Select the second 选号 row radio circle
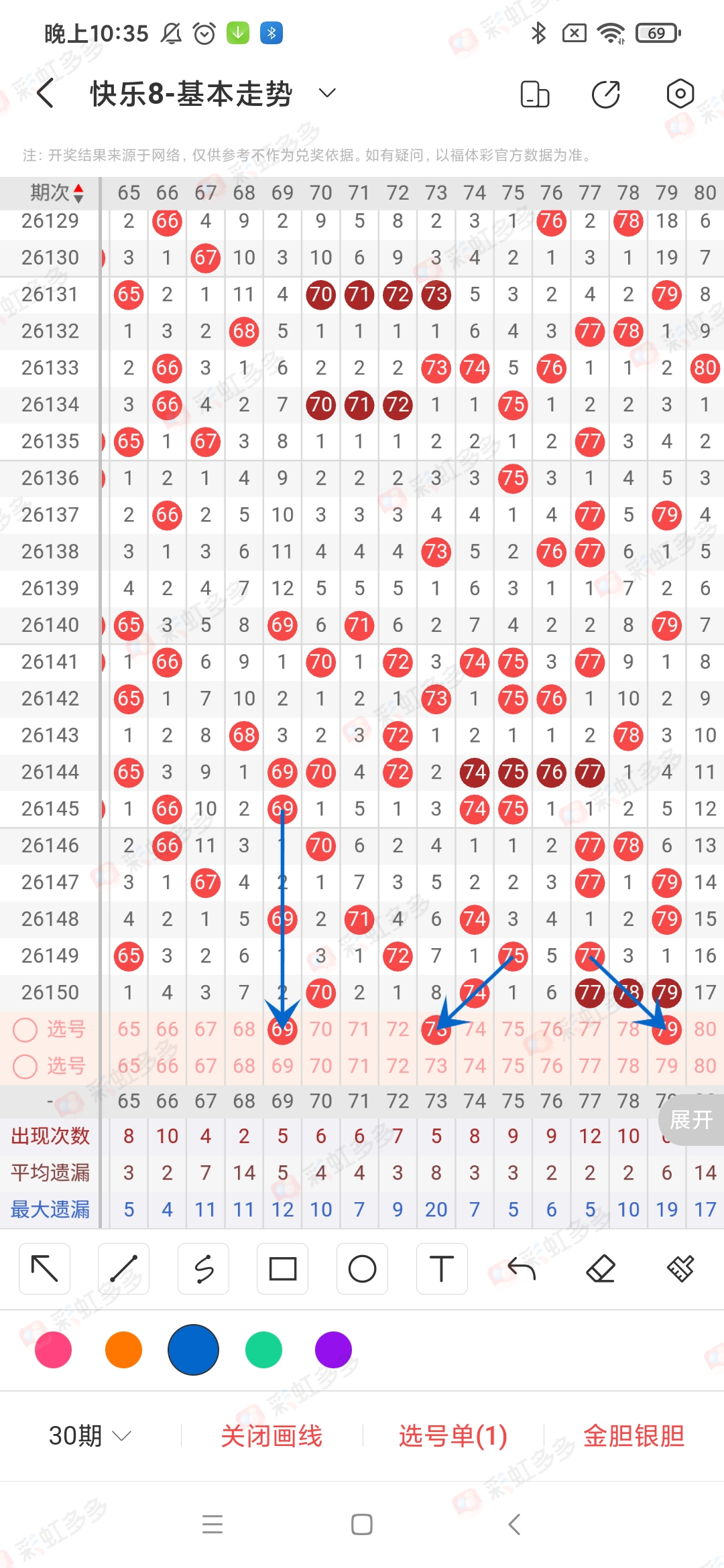This screenshot has height=1568, width=724. 25,1066
